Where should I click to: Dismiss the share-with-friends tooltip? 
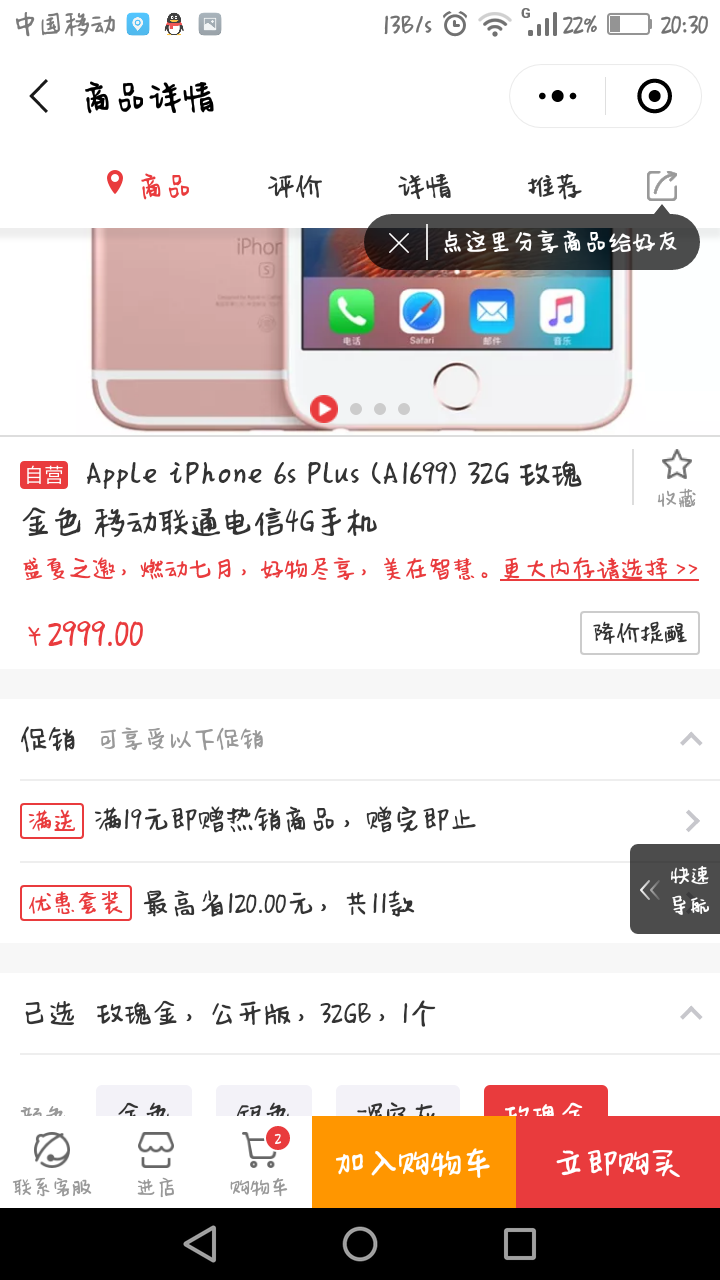pos(399,243)
